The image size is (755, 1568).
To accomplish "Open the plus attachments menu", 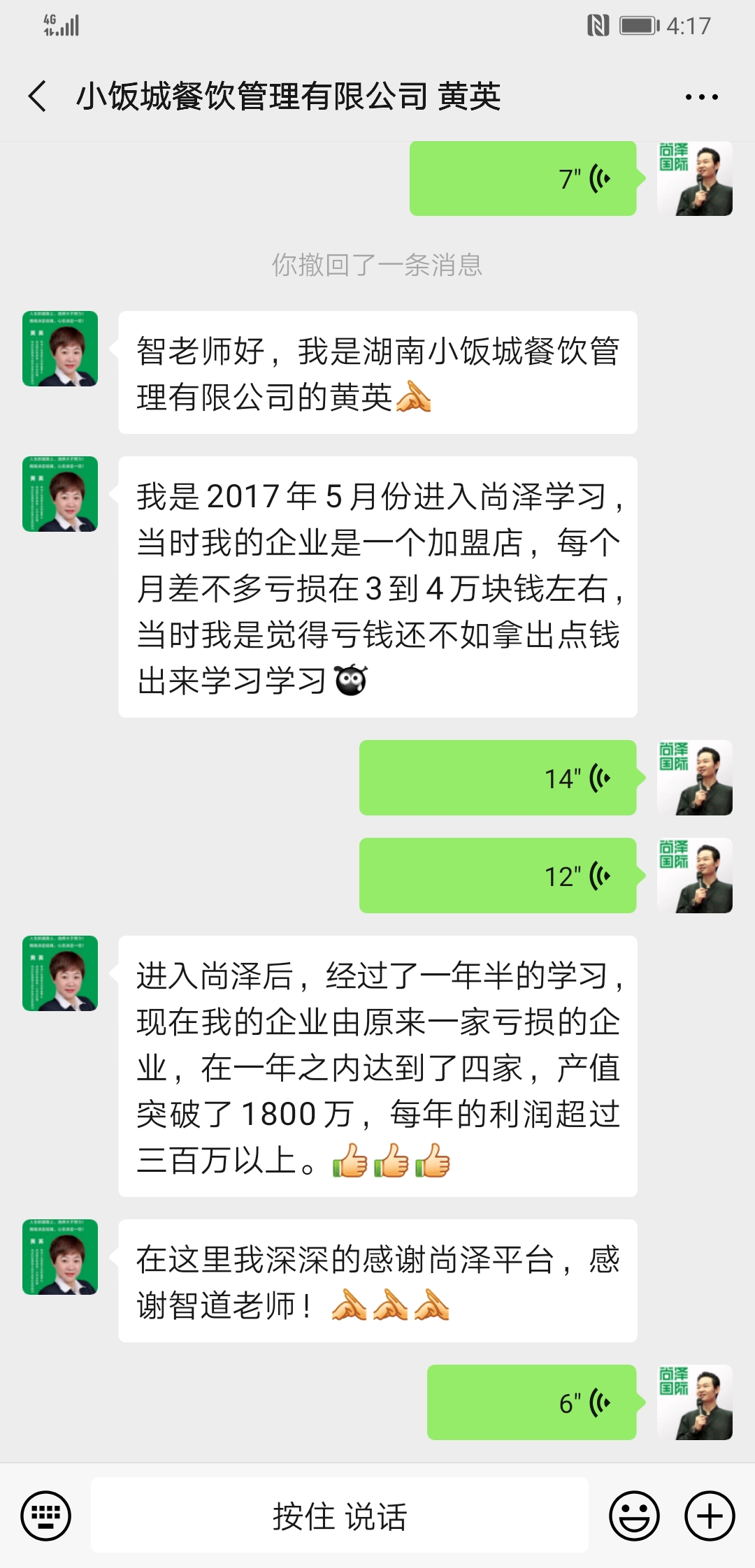I will (710, 1516).
